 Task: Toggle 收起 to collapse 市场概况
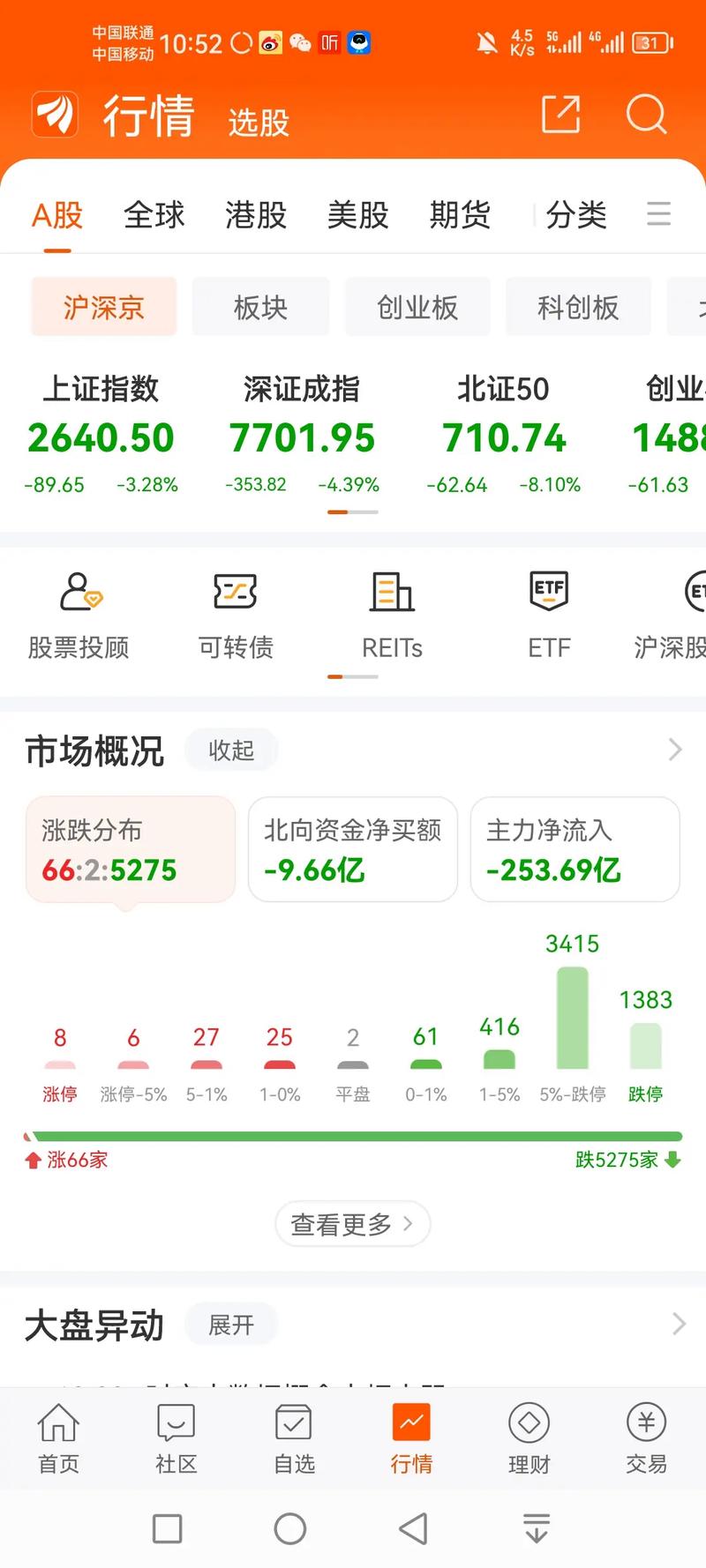click(231, 750)
